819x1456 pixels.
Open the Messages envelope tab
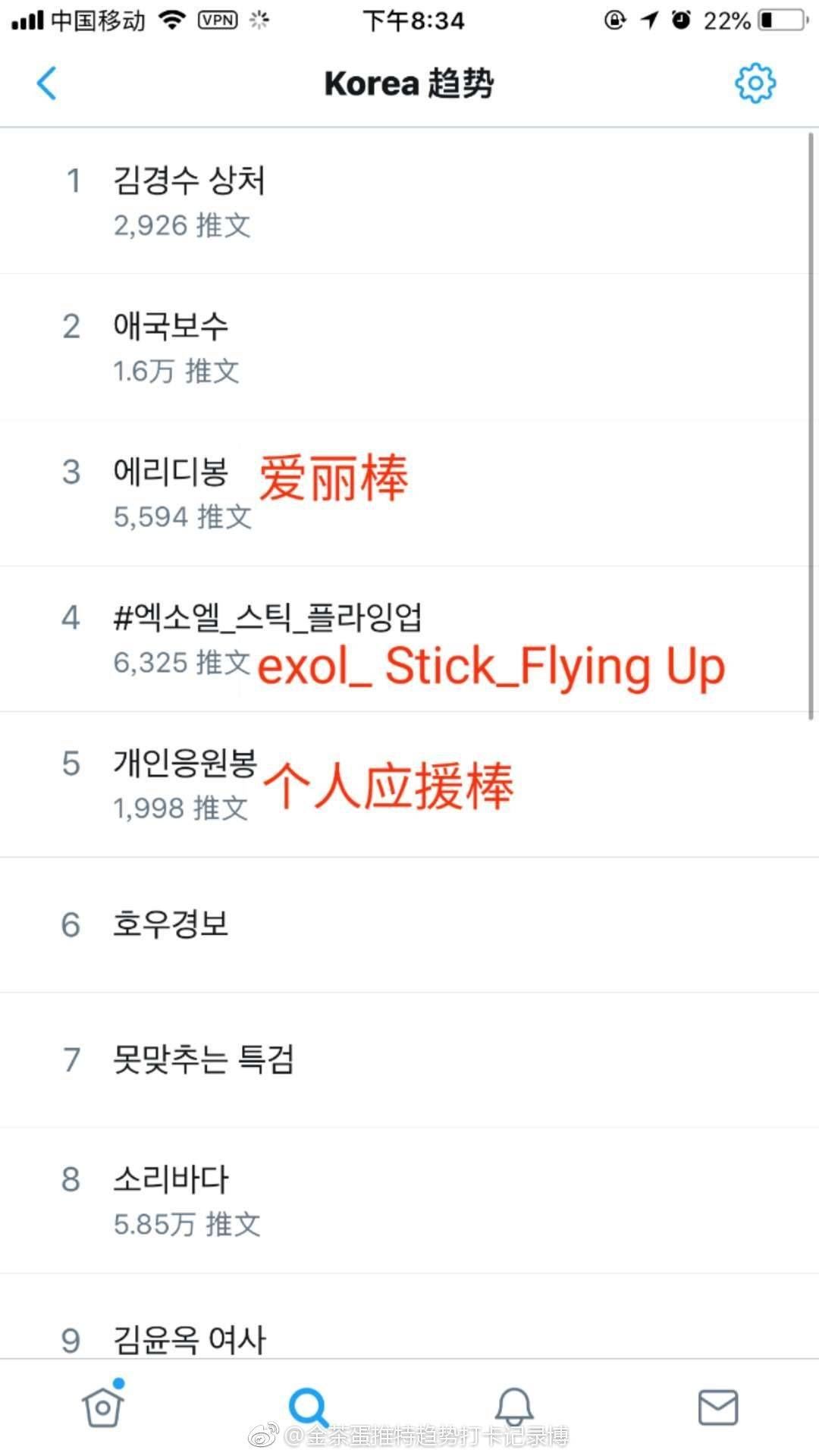pyautogui.click(x=717, y=1407)
